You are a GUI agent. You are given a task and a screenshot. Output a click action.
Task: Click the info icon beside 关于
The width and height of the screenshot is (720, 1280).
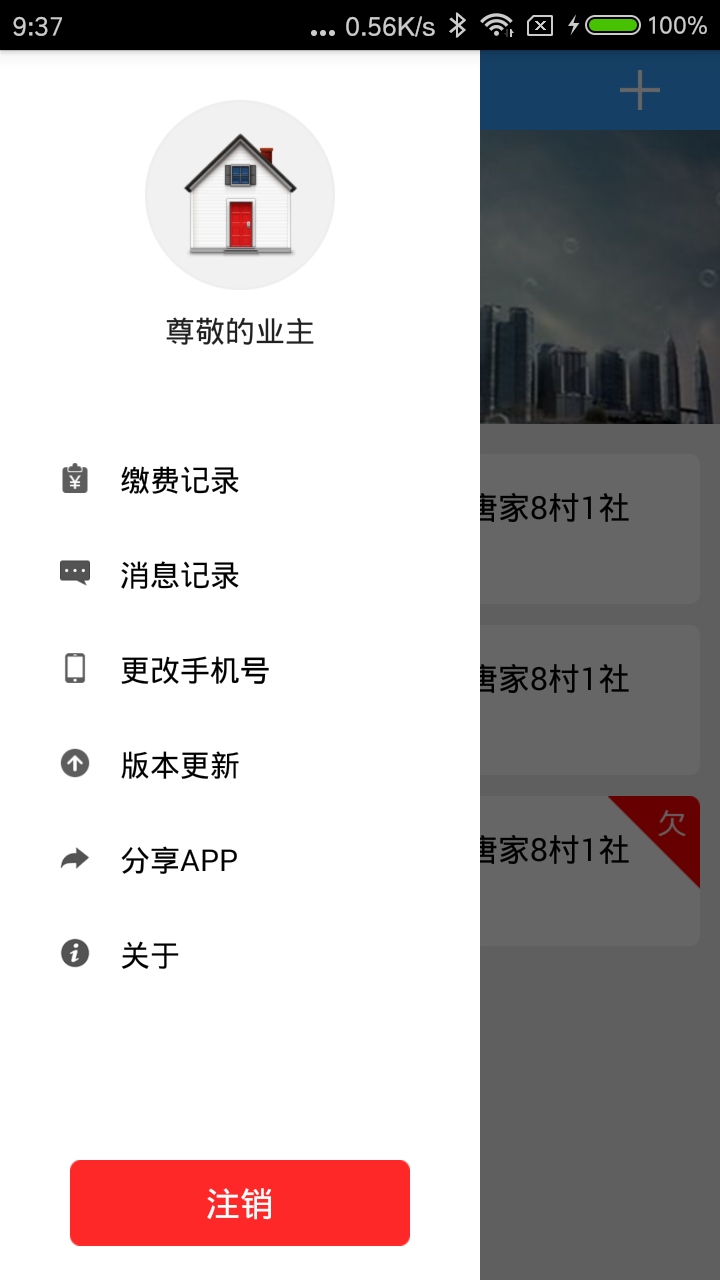[74, 955]
